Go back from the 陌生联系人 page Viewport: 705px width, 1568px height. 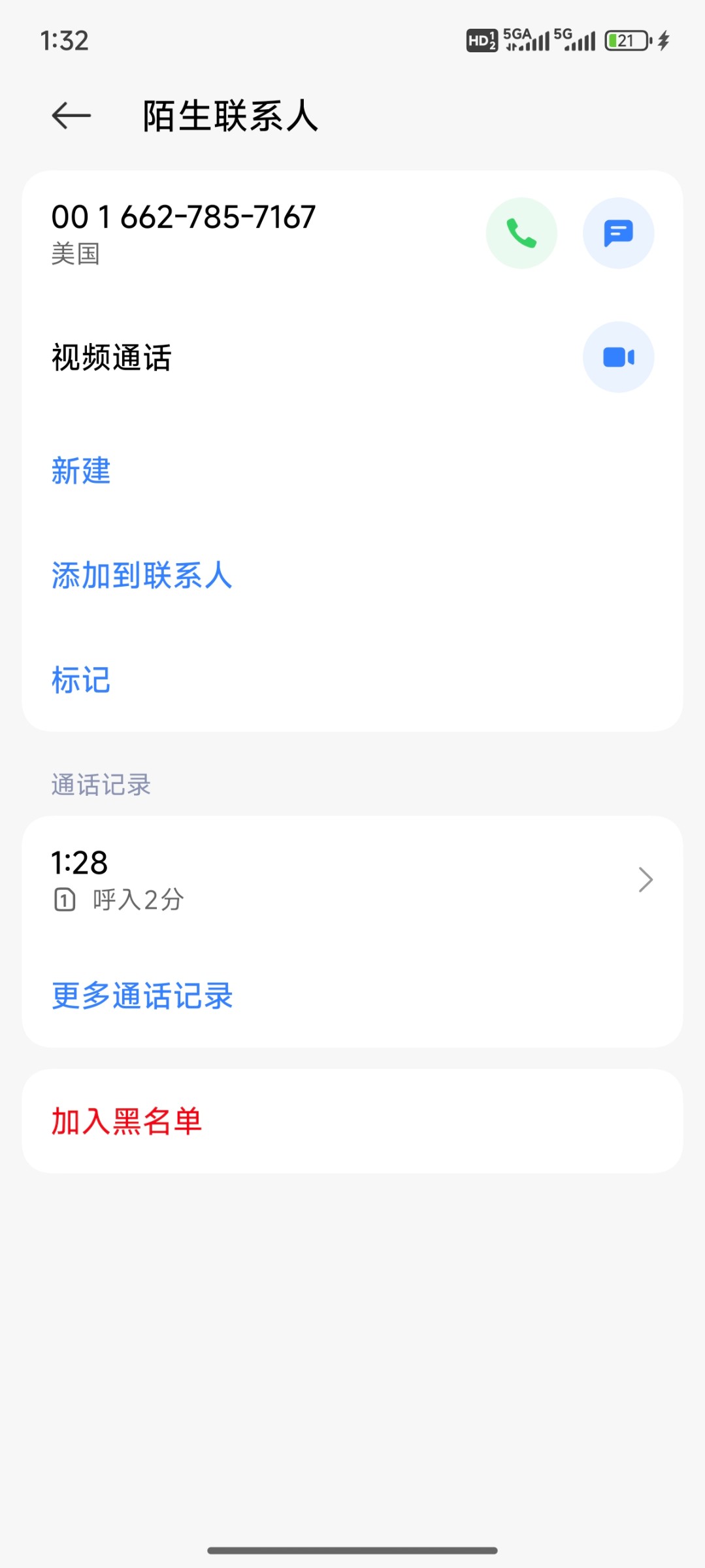point(71,116)
